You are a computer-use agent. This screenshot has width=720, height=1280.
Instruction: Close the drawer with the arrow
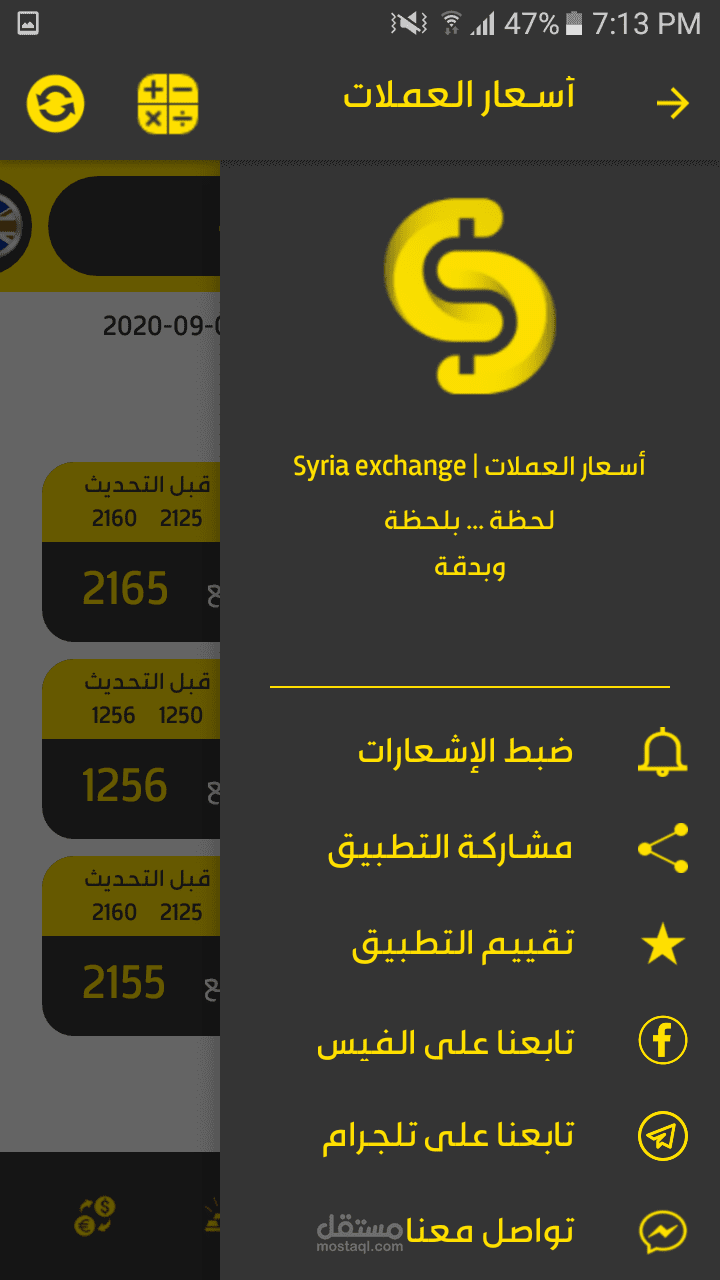coord(672,103)
